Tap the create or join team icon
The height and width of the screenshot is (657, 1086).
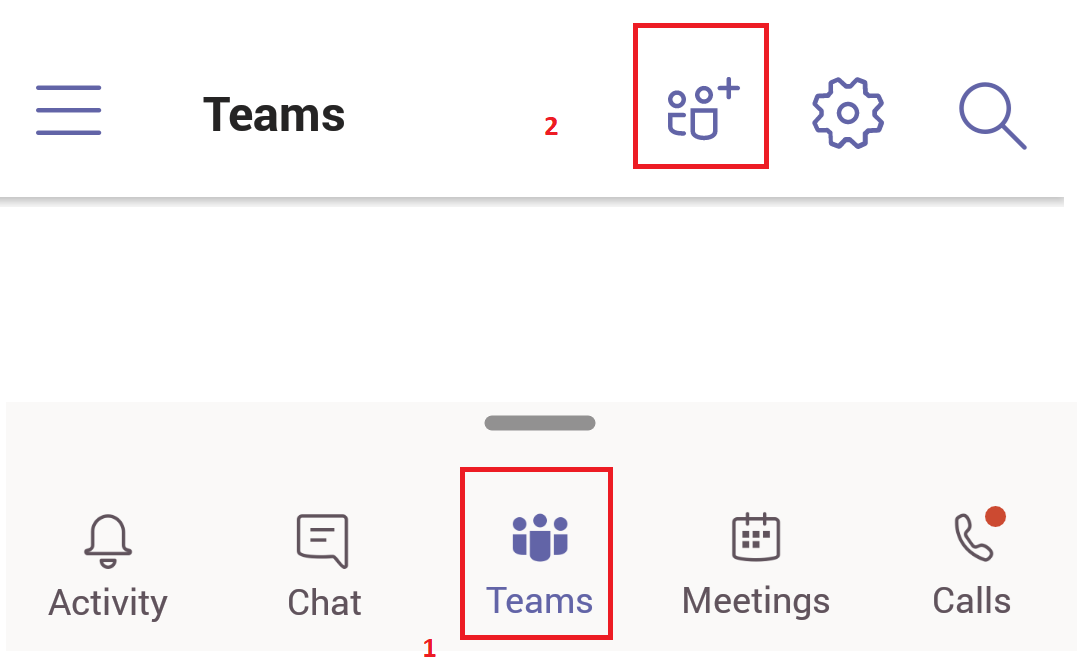[x=702, y=110]
